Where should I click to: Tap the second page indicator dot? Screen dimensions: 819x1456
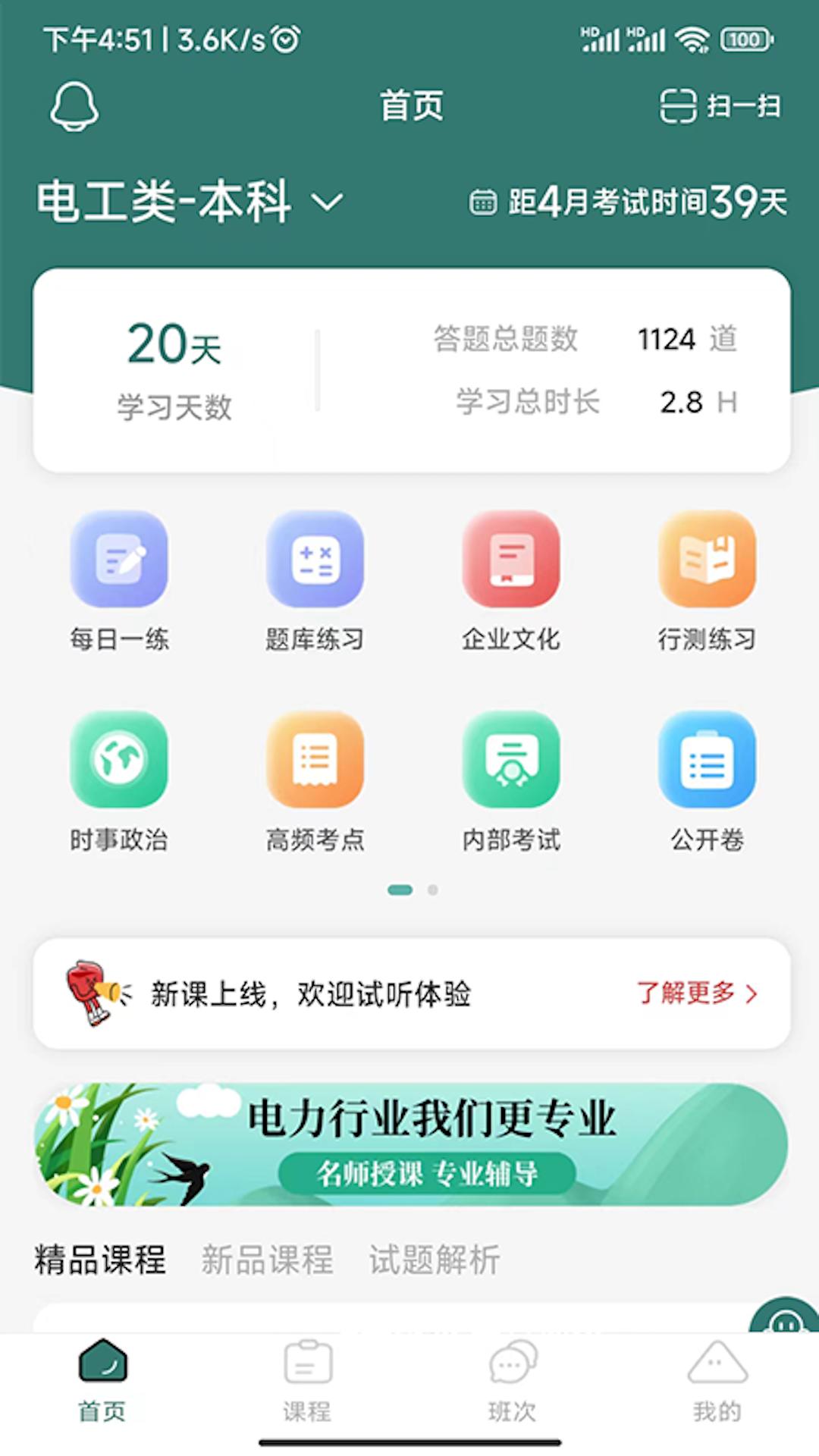tap(432, 891)
